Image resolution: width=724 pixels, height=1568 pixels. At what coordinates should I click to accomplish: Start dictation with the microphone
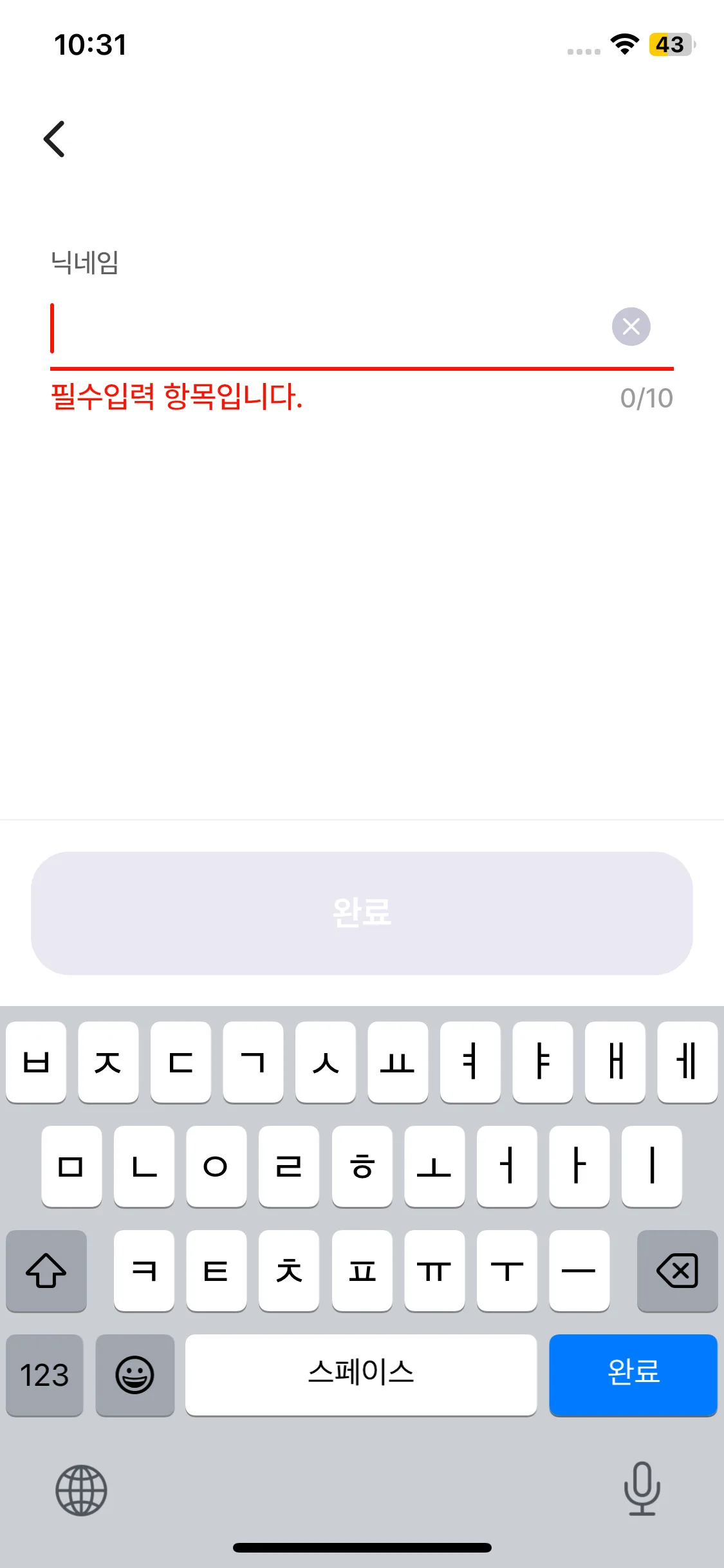click(642, 1488)
